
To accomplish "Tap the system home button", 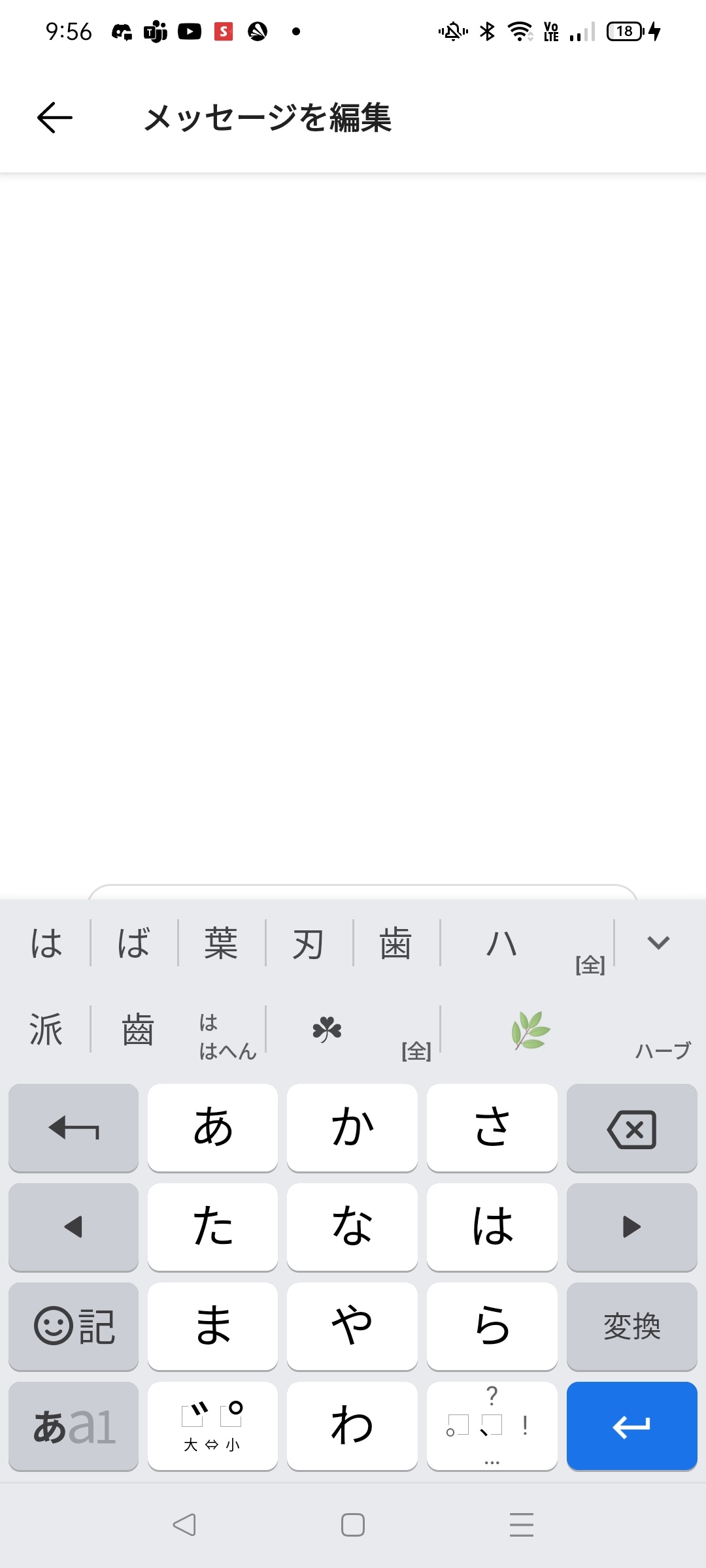I will (x=353, y=1525).
